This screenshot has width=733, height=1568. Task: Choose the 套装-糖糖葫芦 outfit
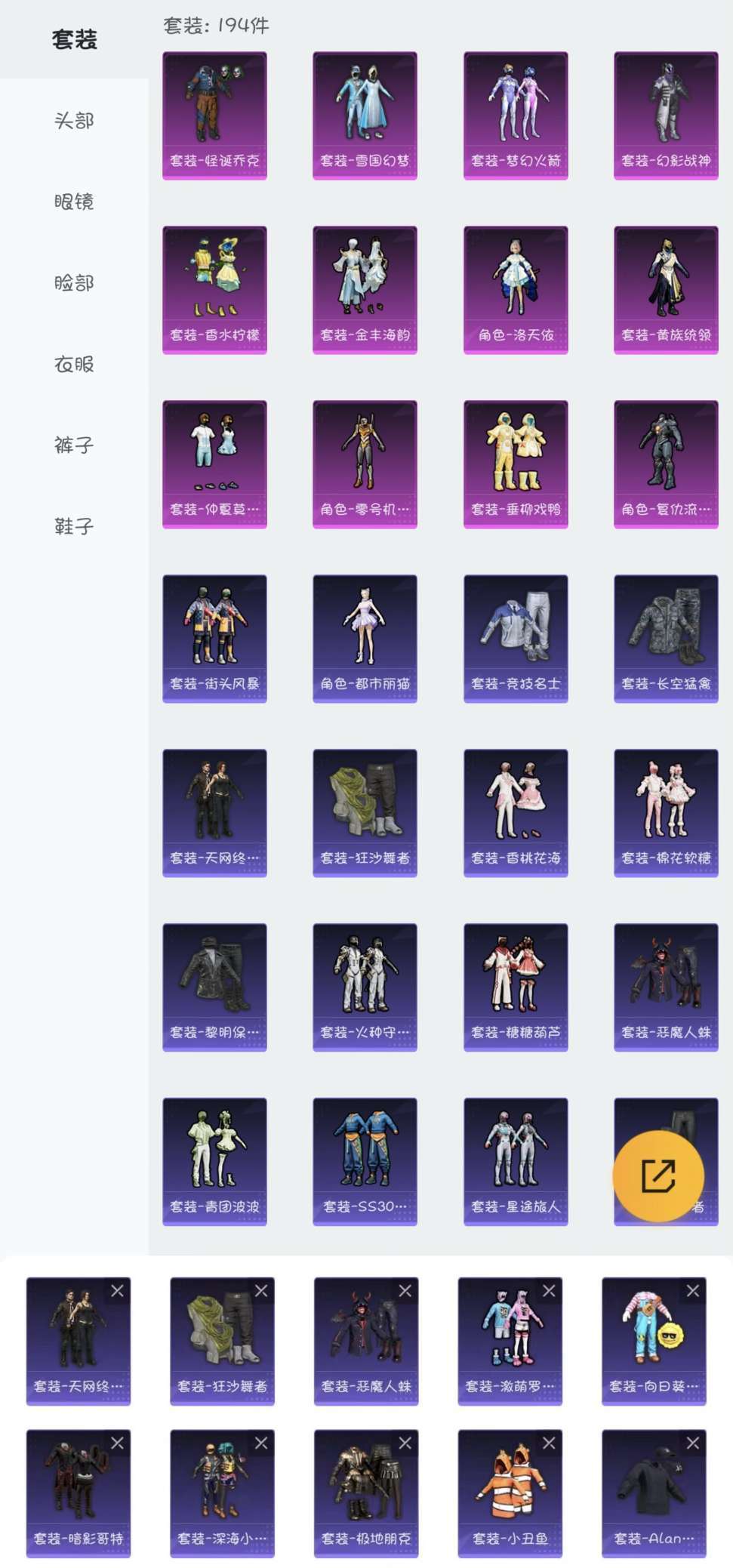[x=516, y=987]
